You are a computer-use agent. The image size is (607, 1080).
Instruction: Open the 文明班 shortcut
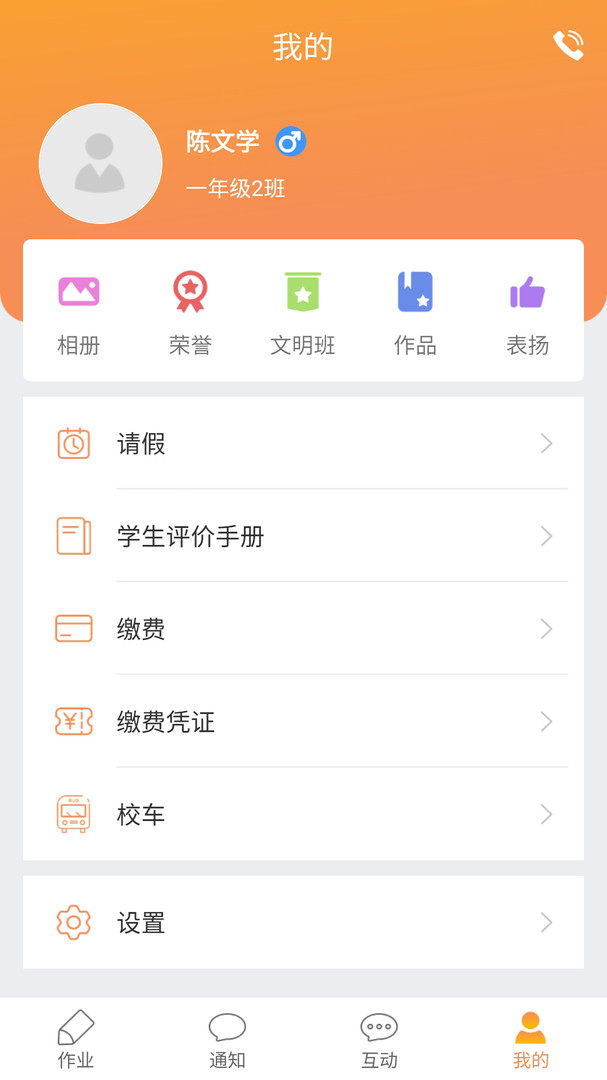tap(303, 312)
